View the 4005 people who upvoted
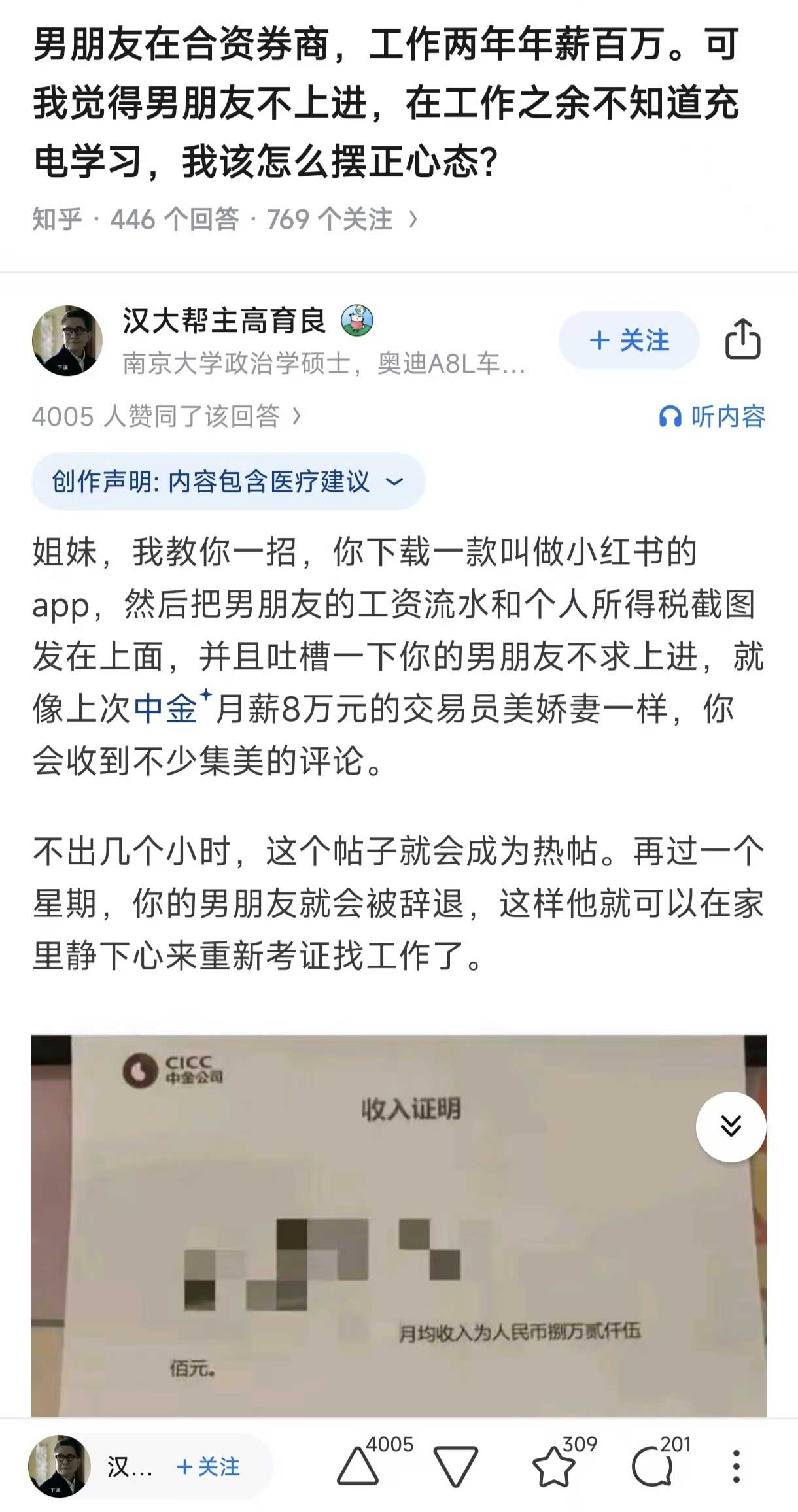 point(166,416)
